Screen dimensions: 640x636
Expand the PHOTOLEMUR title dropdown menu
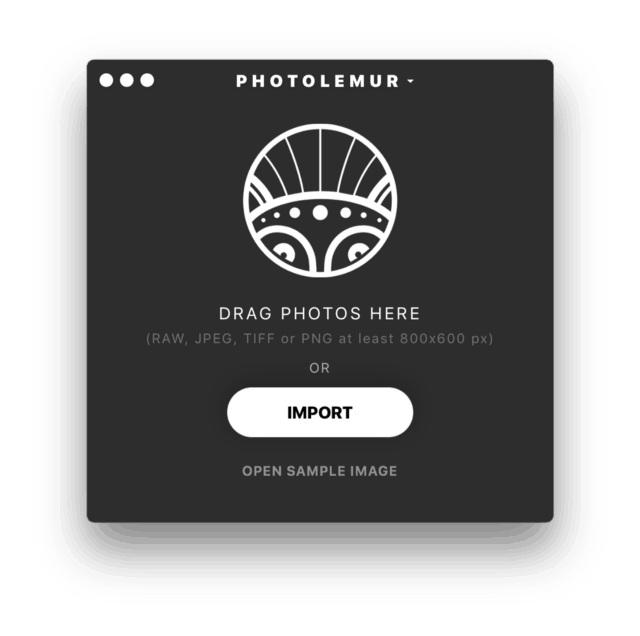coord(325,81)
